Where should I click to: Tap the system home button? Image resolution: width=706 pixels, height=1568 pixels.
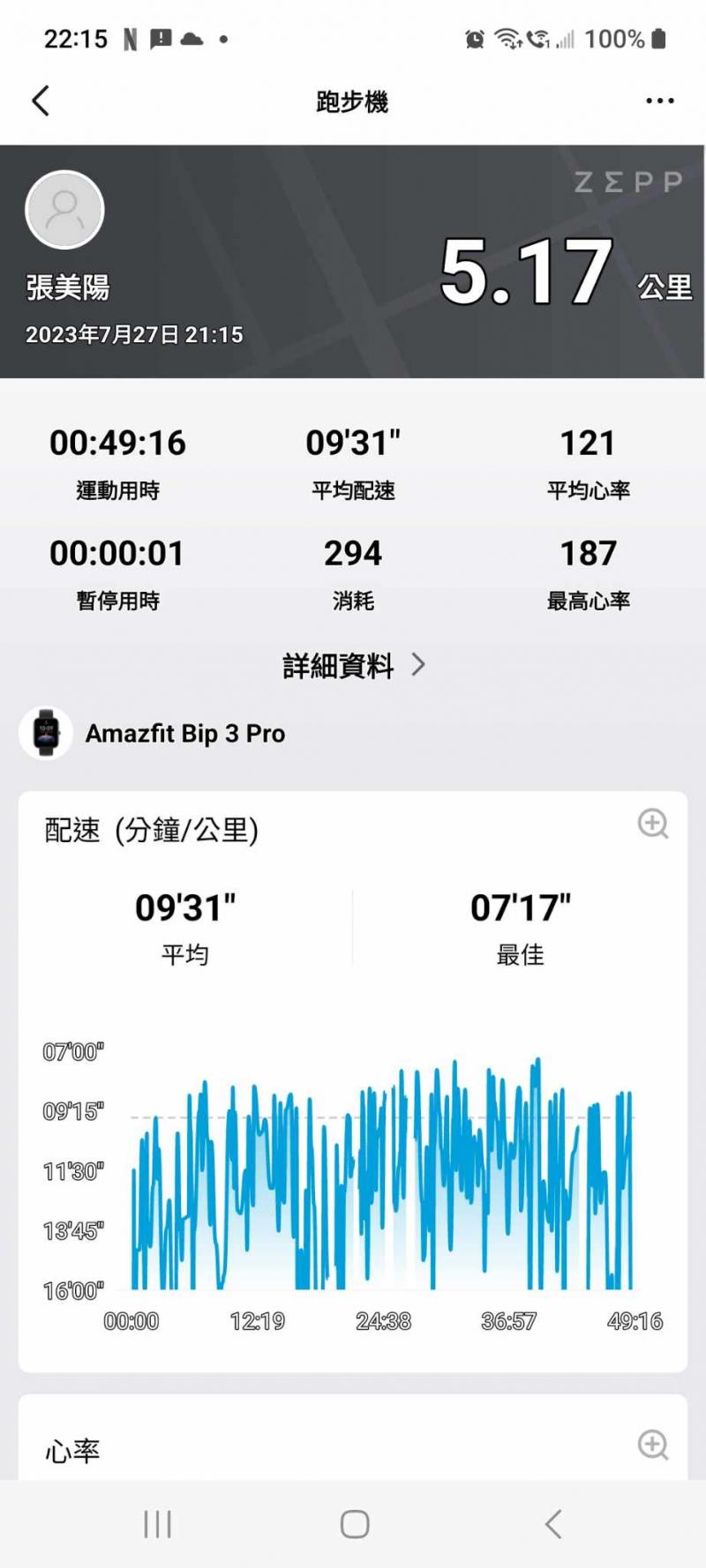pos(355,1524)
